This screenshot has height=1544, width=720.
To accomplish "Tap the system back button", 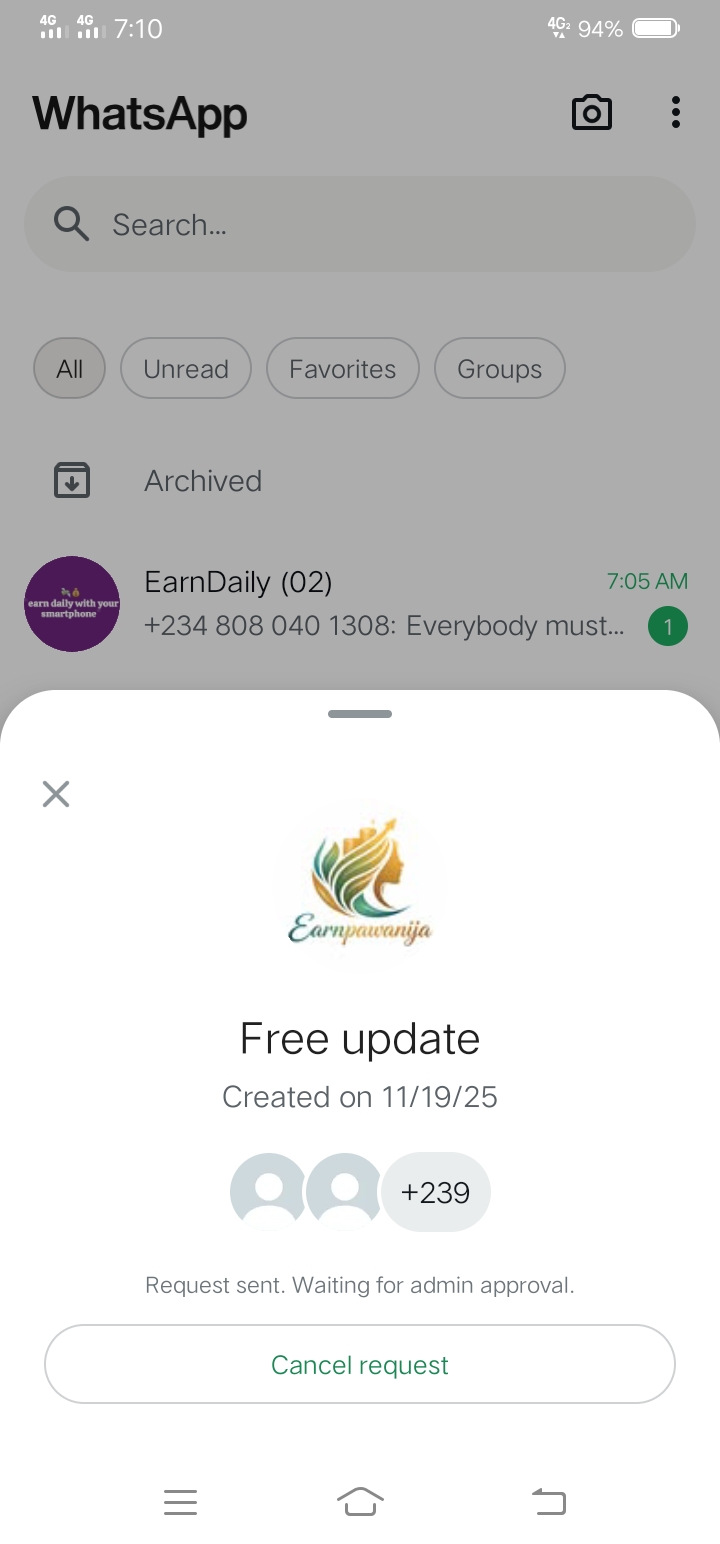I will 548,1501.
